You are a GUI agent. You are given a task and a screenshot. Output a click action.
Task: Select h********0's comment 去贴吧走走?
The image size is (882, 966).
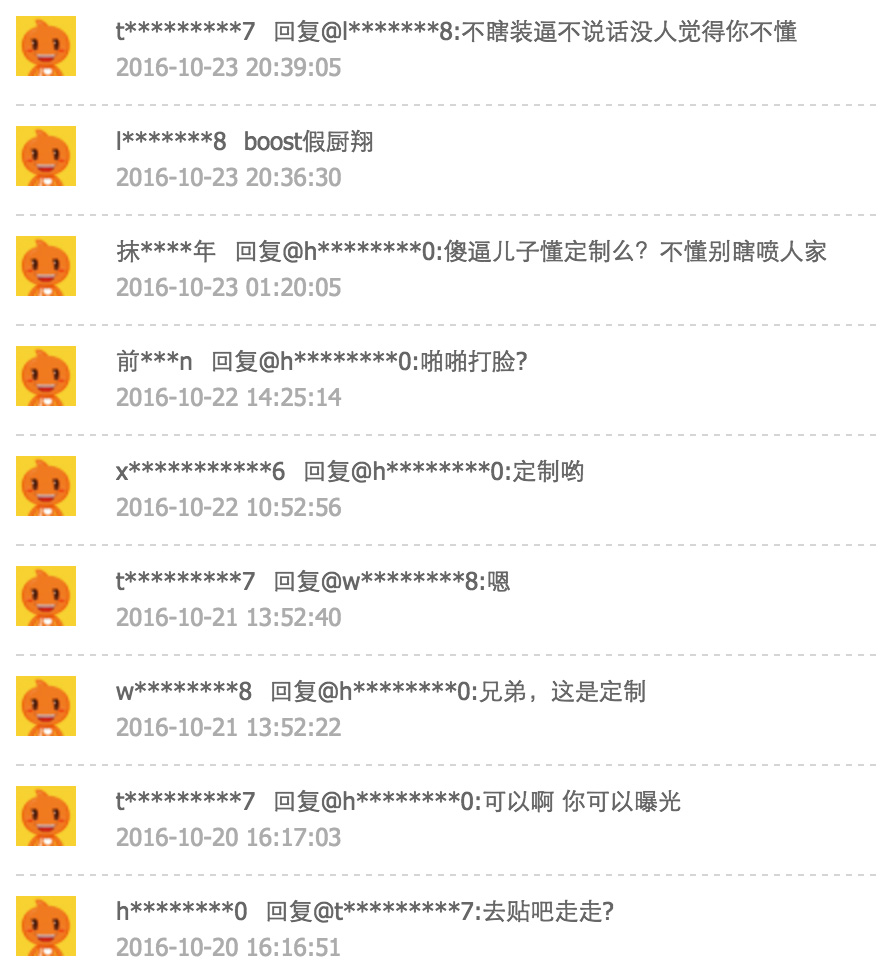[x=548, y=912]
